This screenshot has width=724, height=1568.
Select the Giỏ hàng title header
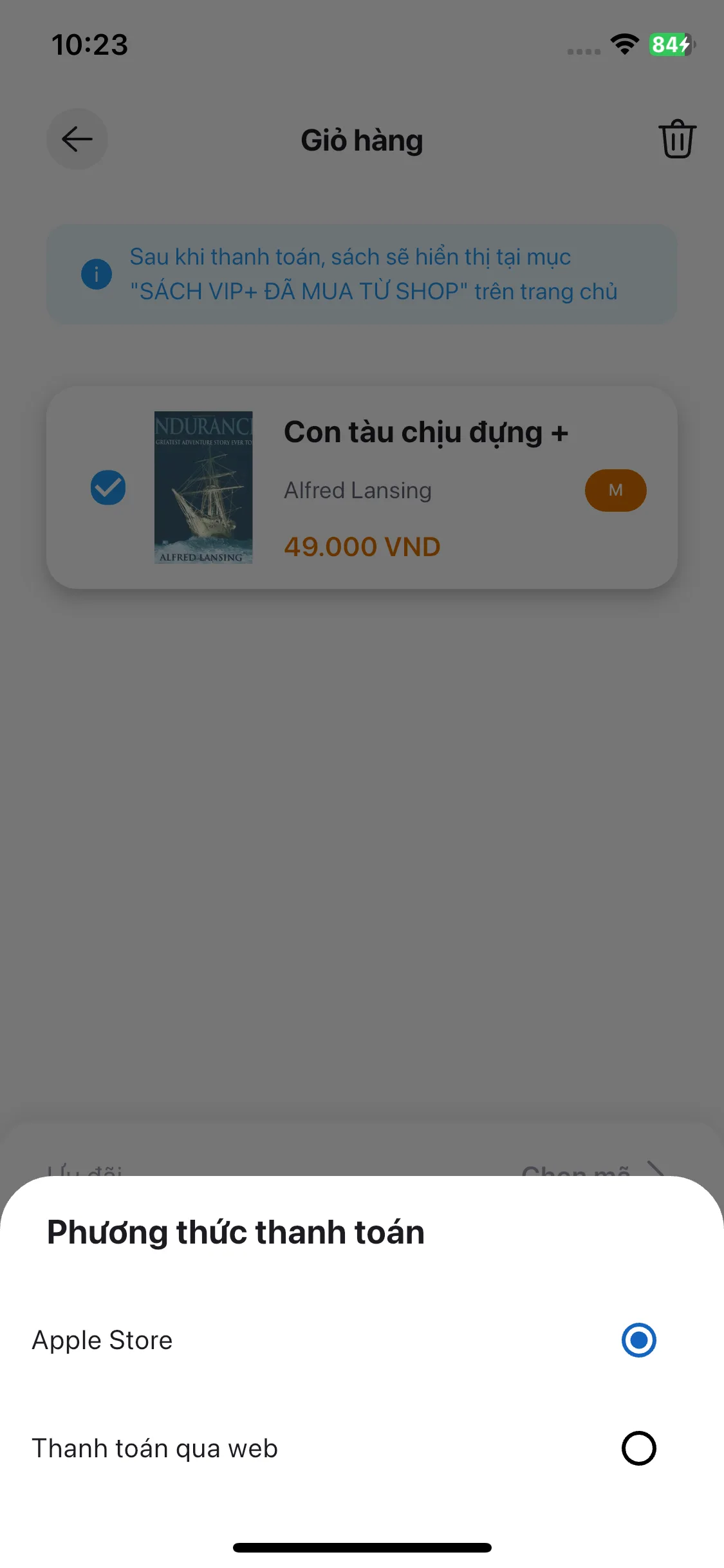(x=362, y=140)
